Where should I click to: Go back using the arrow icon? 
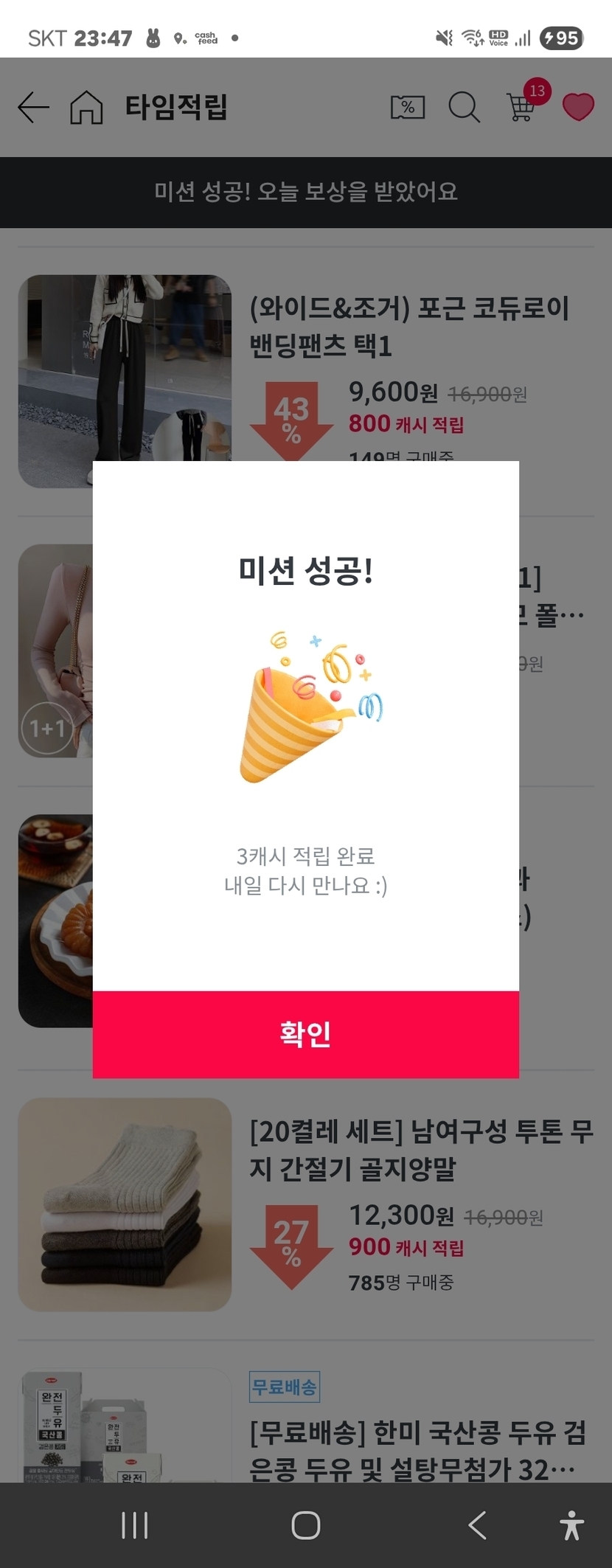click(33, 108)
